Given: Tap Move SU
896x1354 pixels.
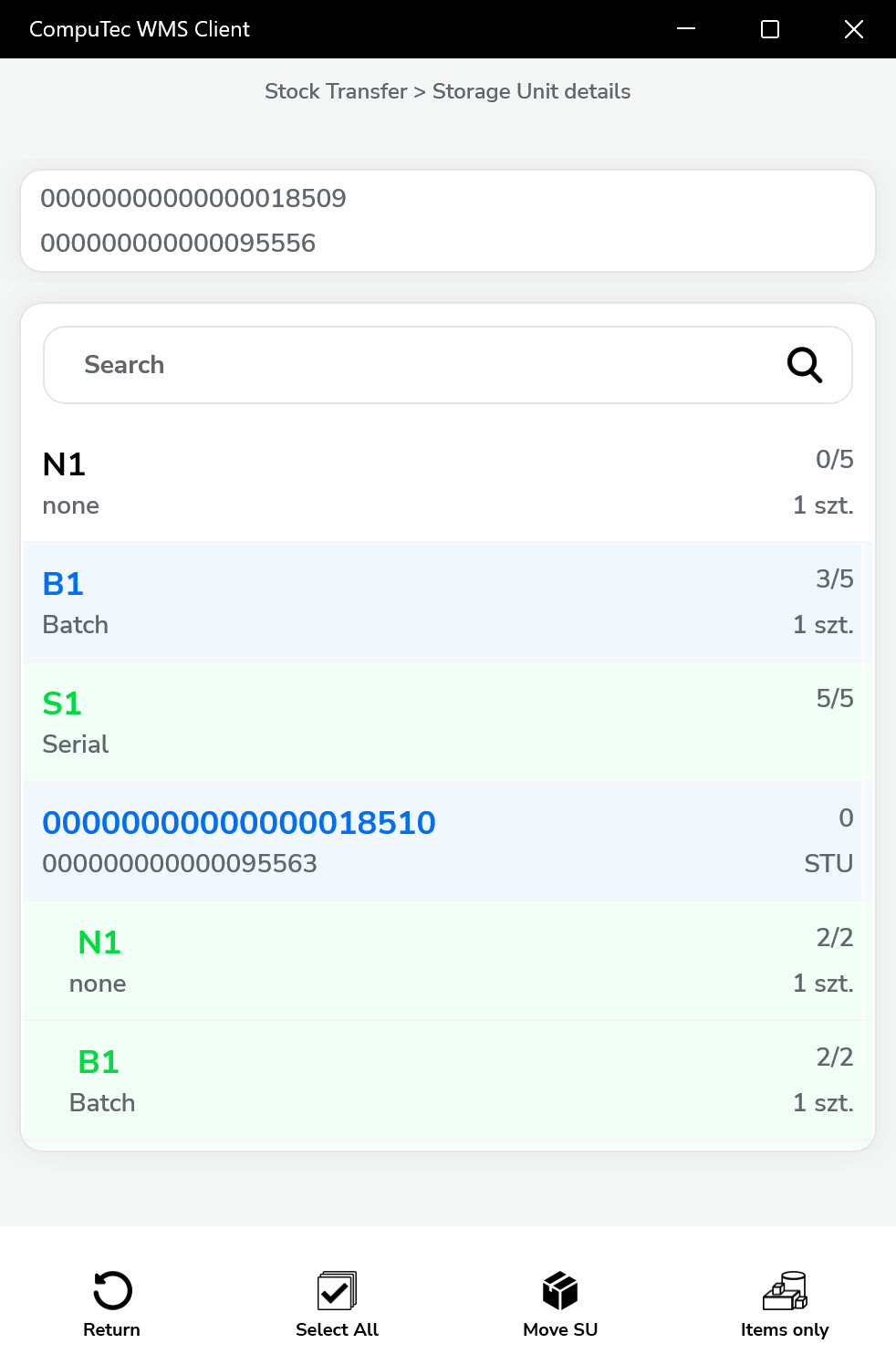Looking at the screenshot, I should click(560, 1304).
